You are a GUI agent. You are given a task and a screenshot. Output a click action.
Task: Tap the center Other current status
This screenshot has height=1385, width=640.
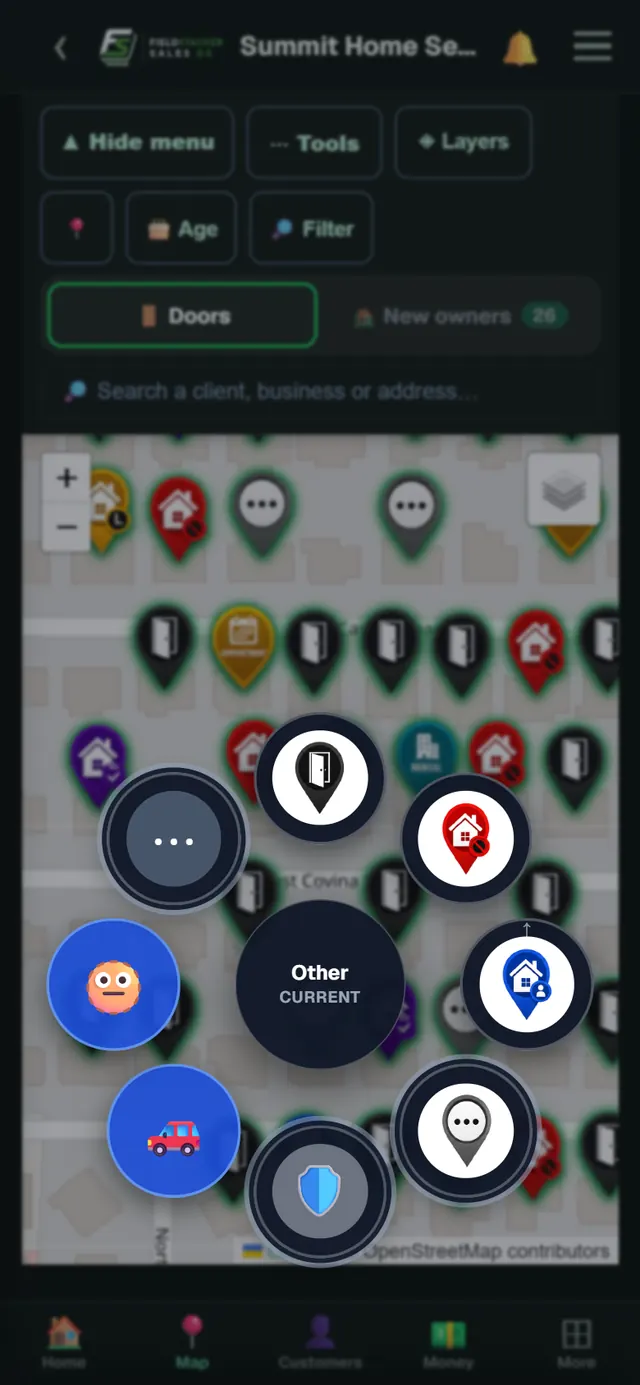click(320, 984)
